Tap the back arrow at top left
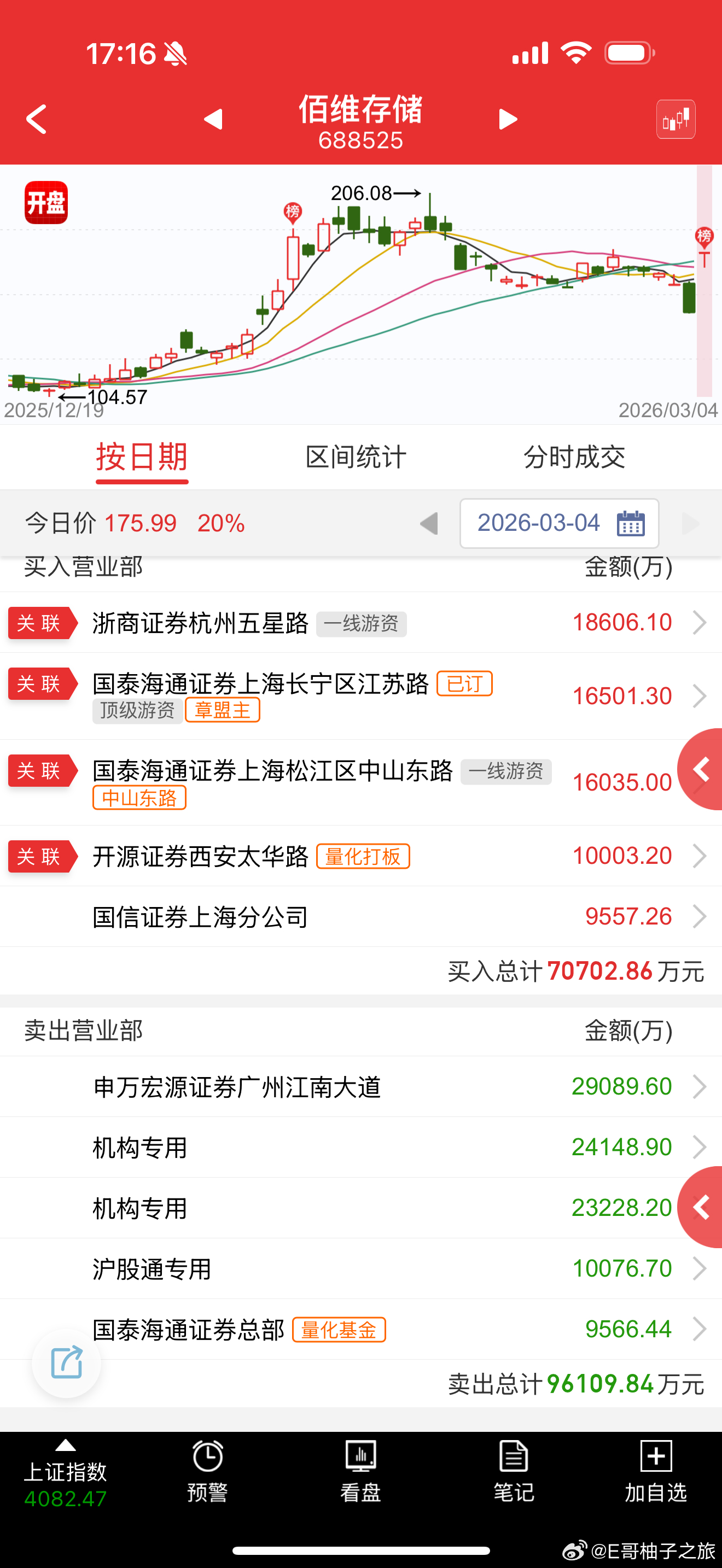This screenshot has width=722, height=1568. click(x=36, y=119)
